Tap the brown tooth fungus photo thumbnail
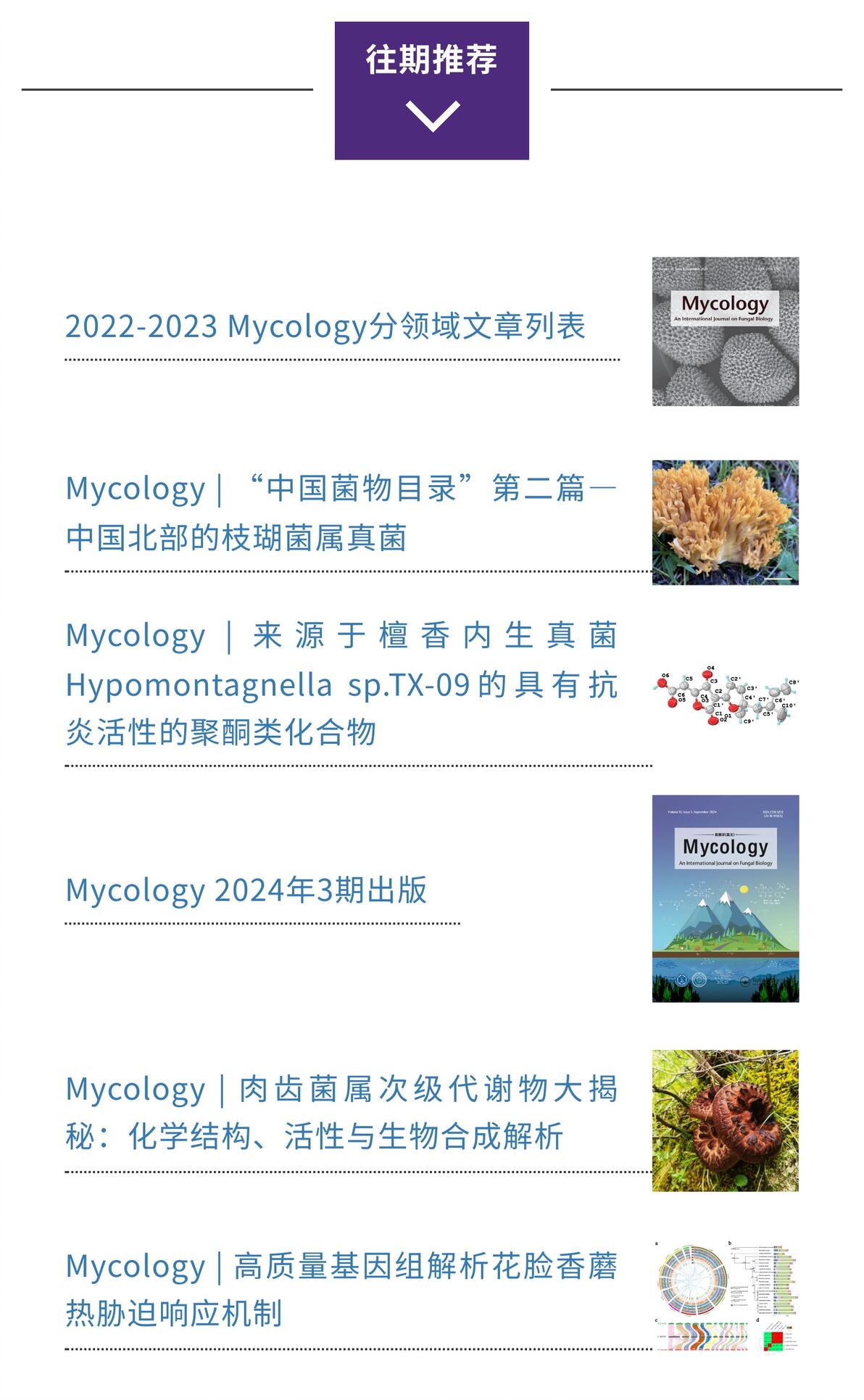Viewport: 864px width, 1400px height. pos(726,1121)
